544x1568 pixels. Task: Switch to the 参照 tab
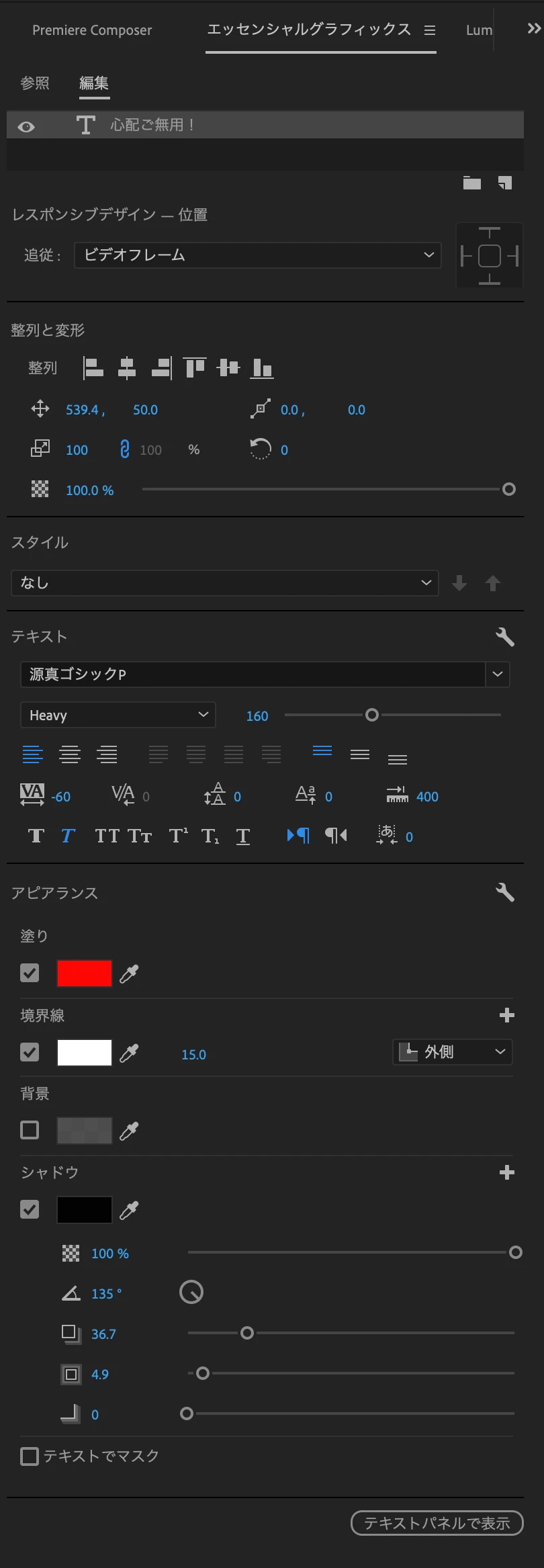coord(35,83)
